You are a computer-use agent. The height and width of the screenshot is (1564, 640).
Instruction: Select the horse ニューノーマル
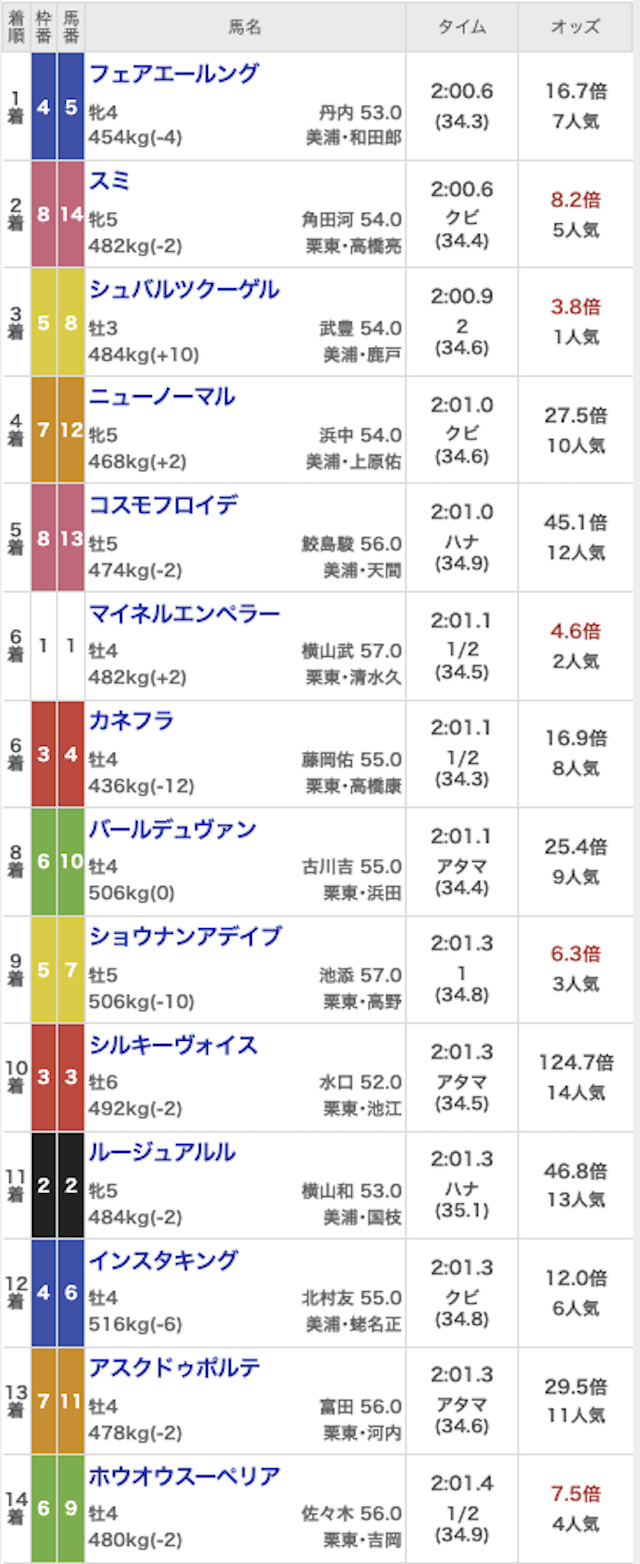click(162, 398)
